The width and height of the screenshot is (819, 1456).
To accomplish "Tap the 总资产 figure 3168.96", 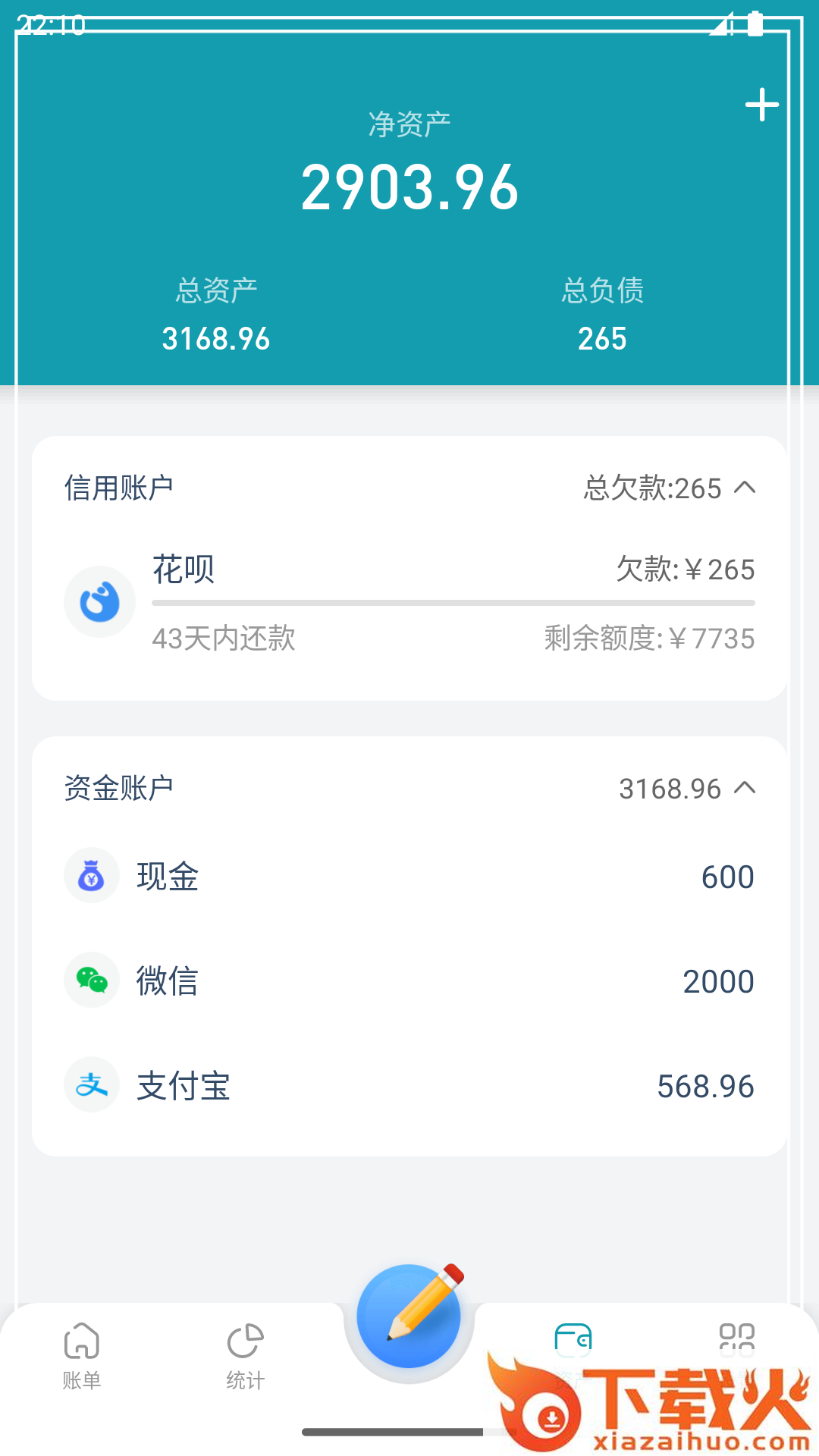I will (x=216, y=338).
